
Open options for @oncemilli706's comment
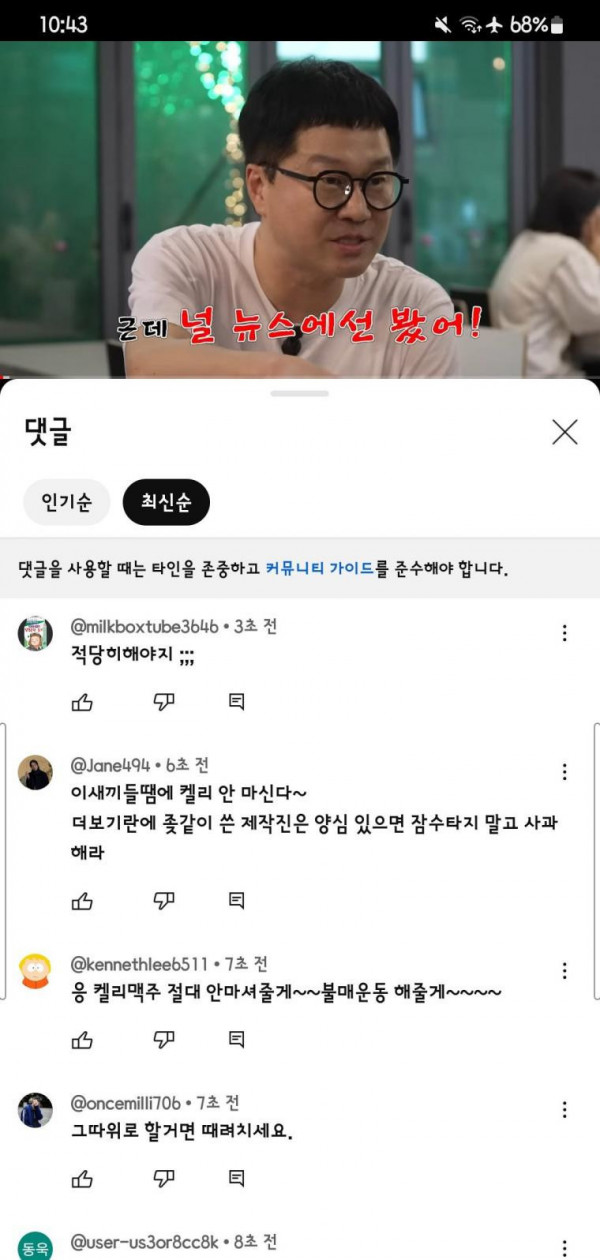coord(565,1110)
